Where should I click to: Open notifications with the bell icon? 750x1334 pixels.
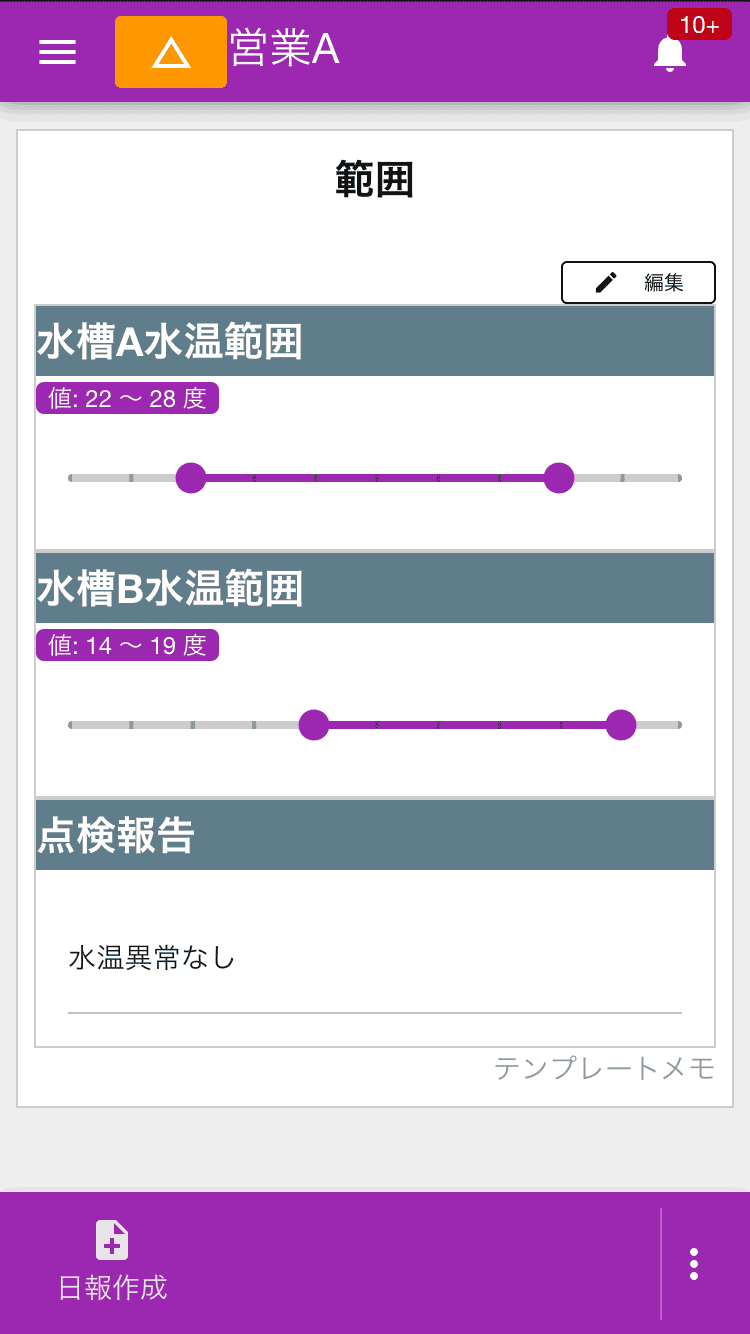click(670, 55)
